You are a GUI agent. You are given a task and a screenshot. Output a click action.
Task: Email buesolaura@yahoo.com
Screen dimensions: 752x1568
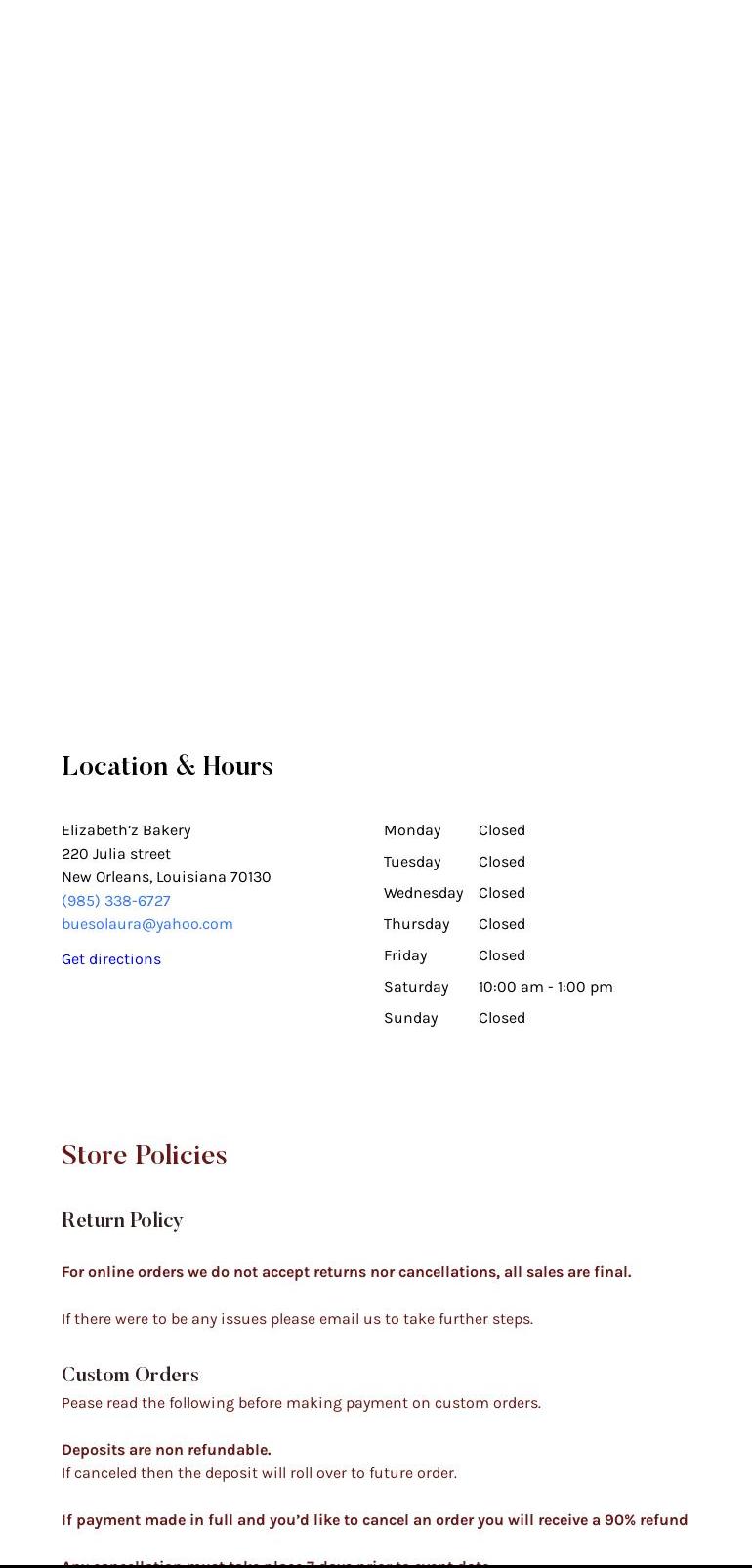click(x=146, y=924)
